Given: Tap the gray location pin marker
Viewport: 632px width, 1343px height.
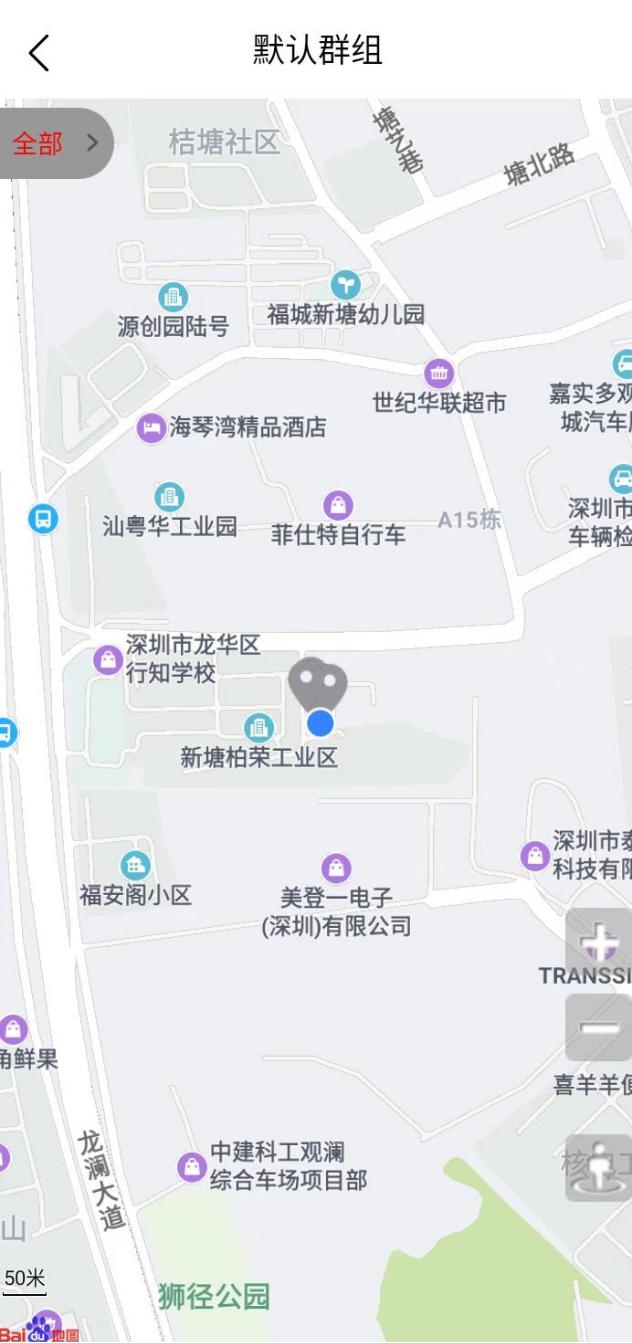Looking at the screenshot, I should pos(317,684).
